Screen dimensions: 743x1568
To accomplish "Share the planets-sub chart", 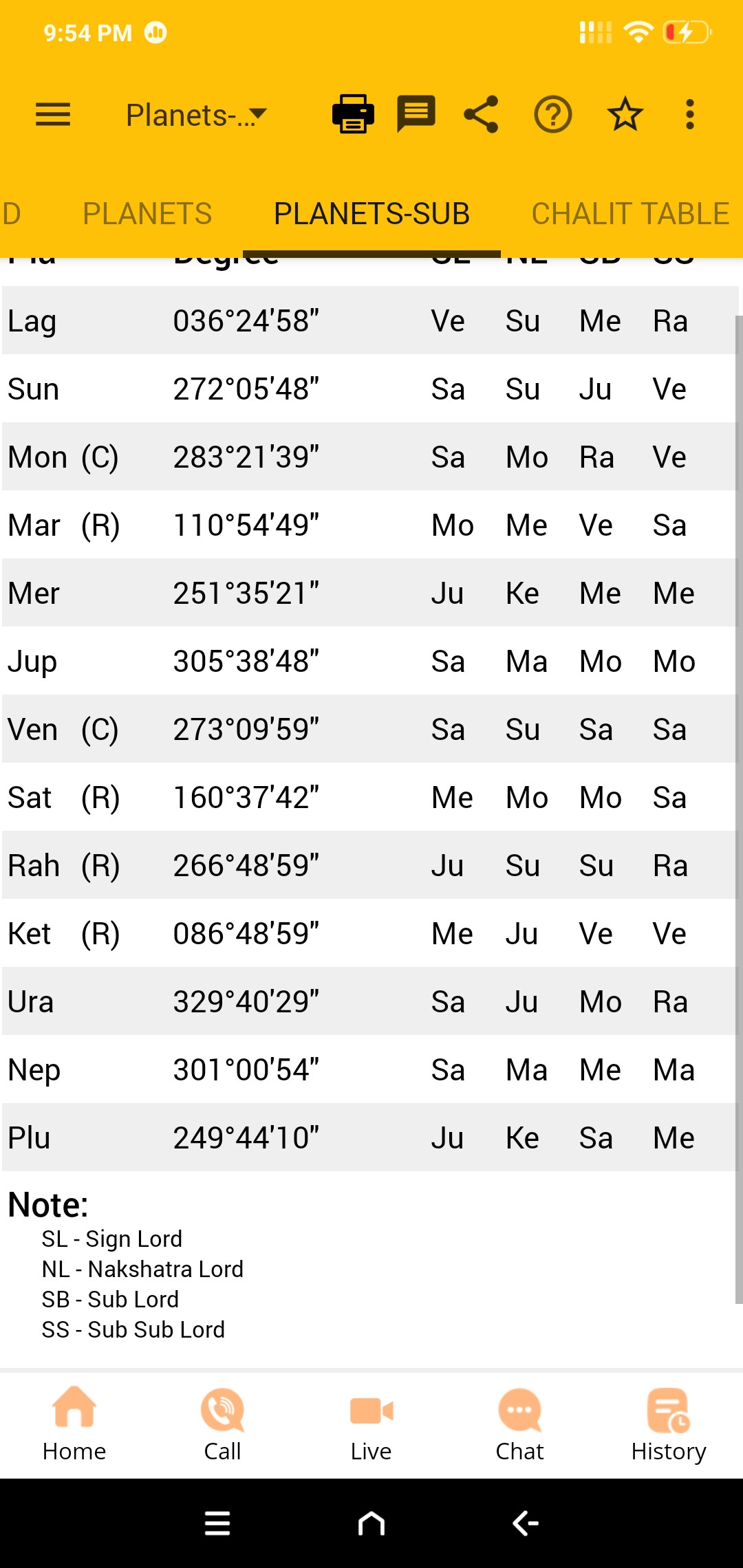I will point(481,114).
